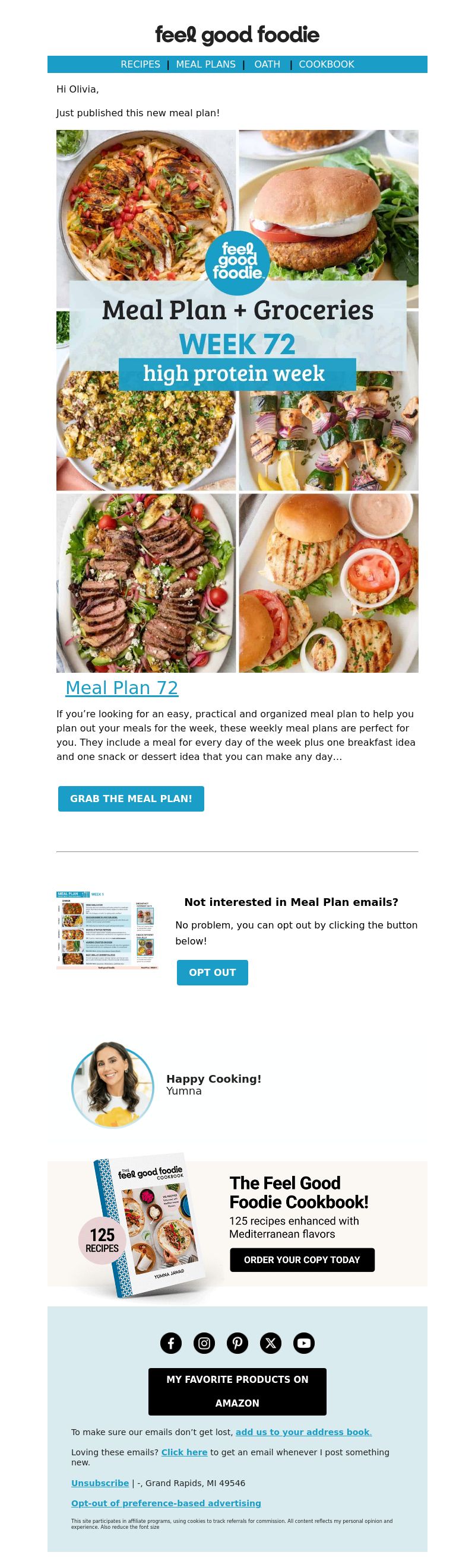The width and height of the screenshot is (475, 1568).
Task: Open the YouTube channel icon
Action: [304, 1343]
